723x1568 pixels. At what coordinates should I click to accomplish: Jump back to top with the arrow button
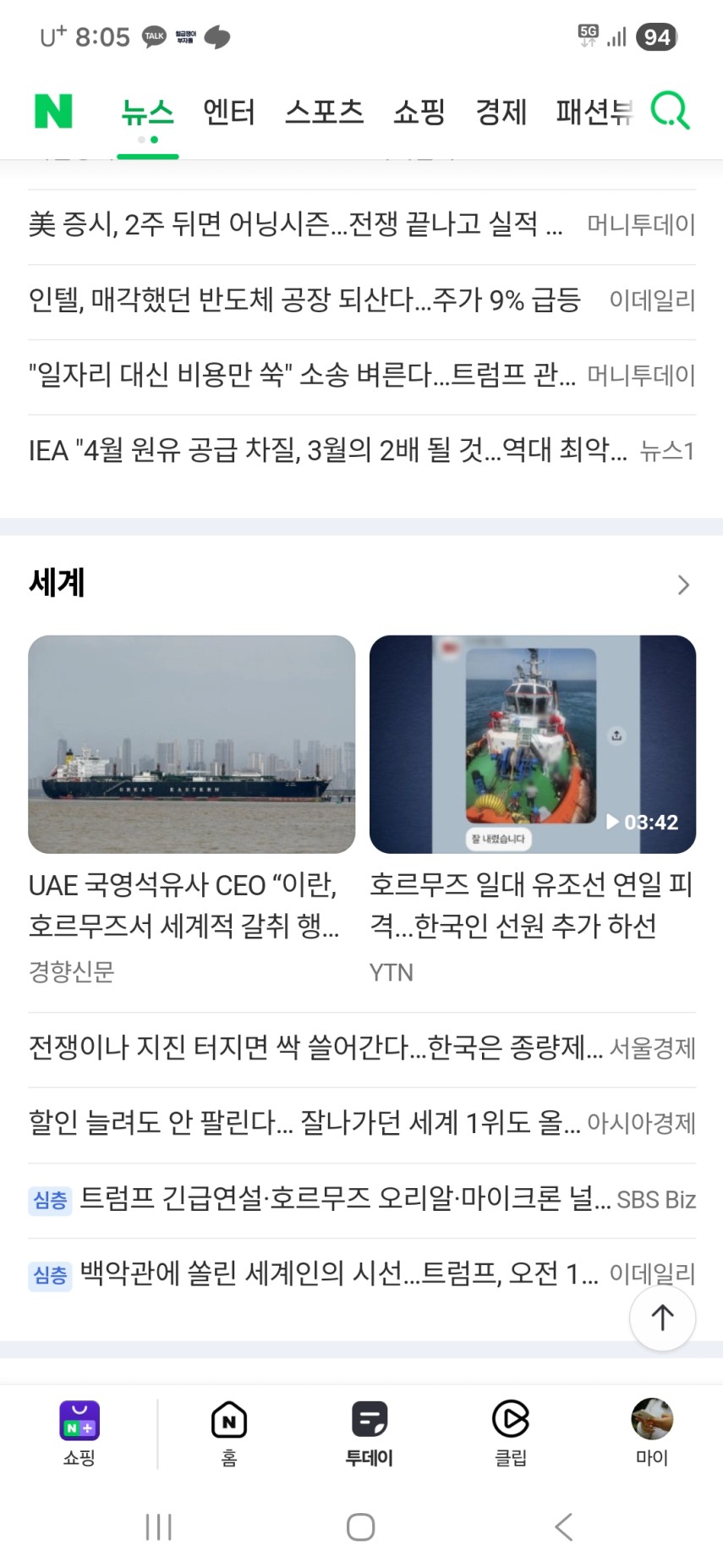662,1318
